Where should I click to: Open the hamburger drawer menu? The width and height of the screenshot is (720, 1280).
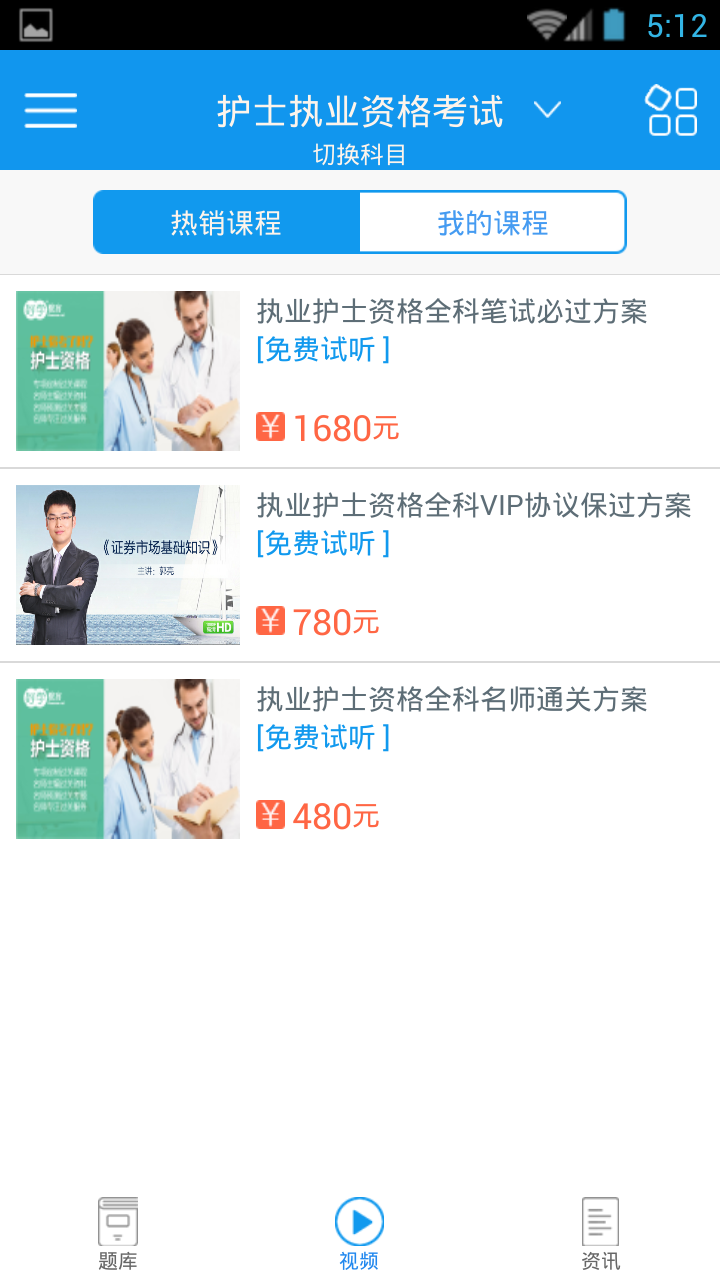tap(51, 110)
